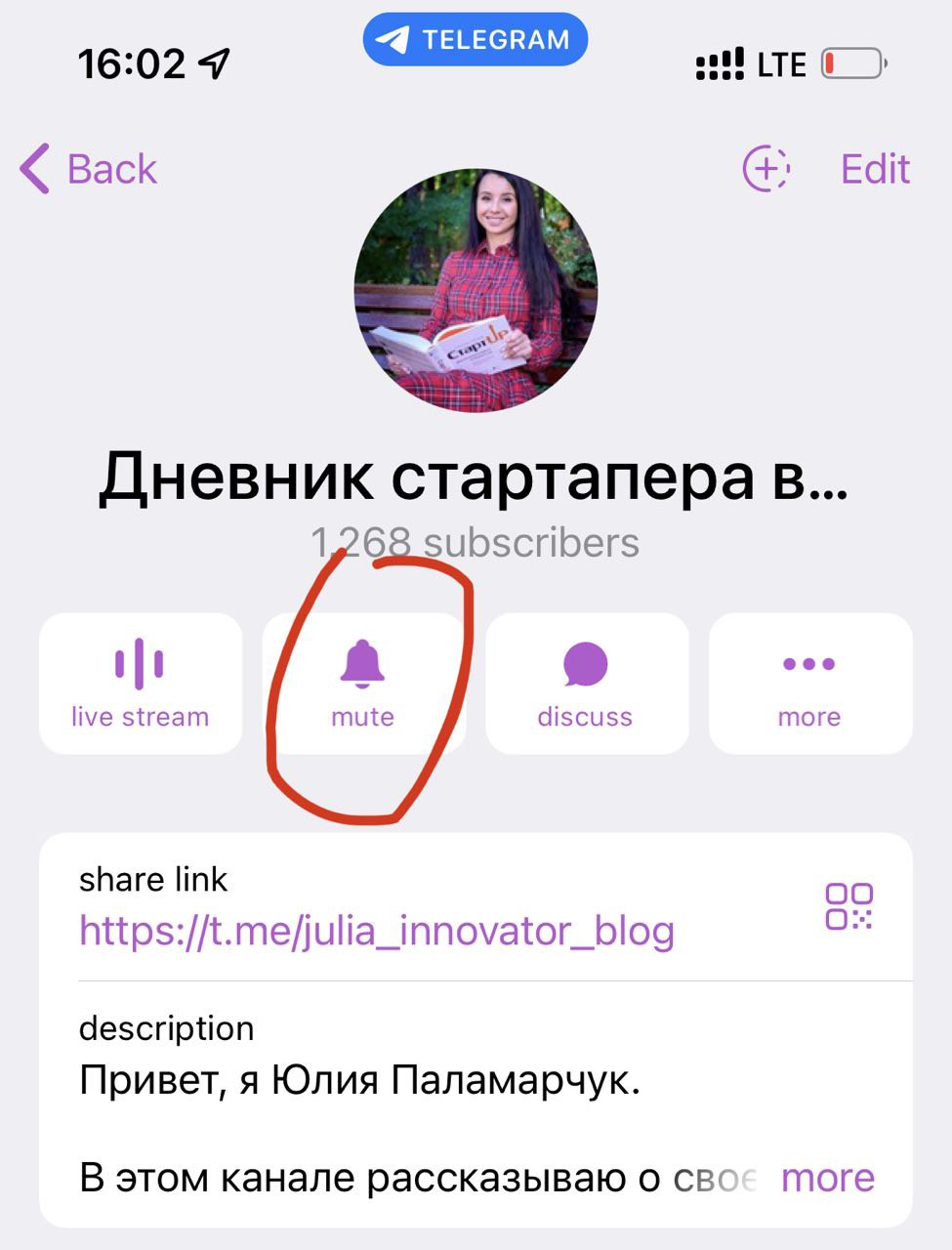Image resolution: width=952 pixels, height=1250 pixels.
Task: Start a live stream
Action: coord(141,684)
